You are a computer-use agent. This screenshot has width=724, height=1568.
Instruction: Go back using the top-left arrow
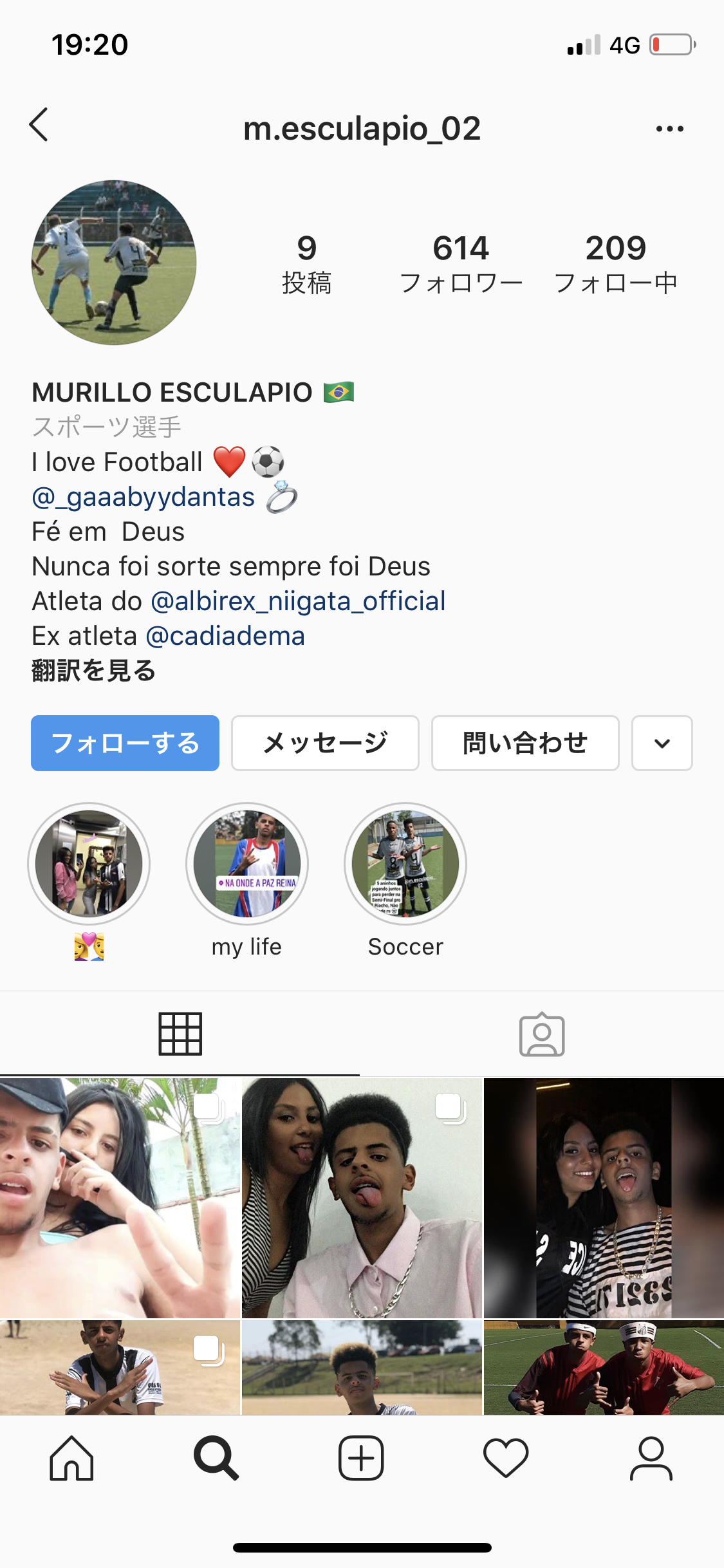(x=39, y=125)
